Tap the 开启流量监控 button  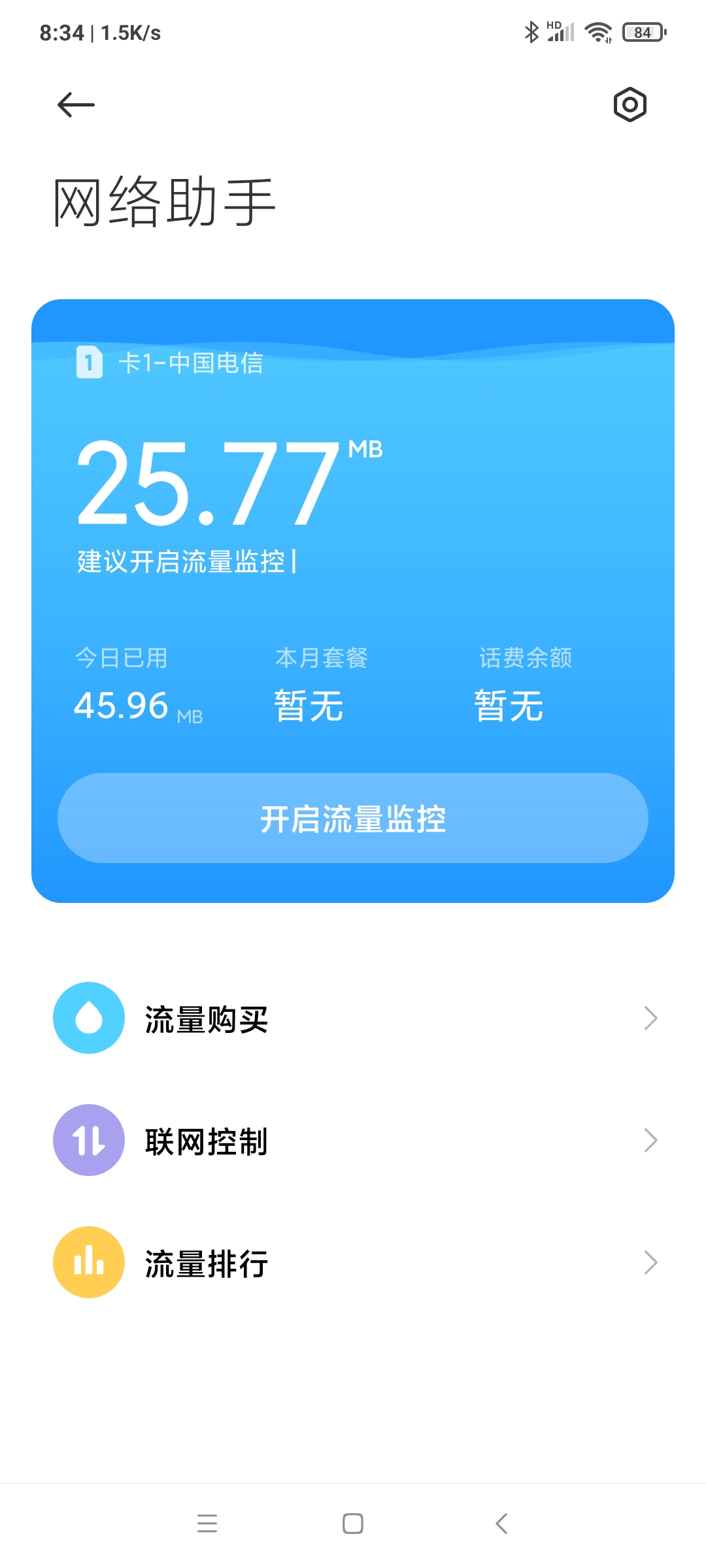tap(353, 818)
